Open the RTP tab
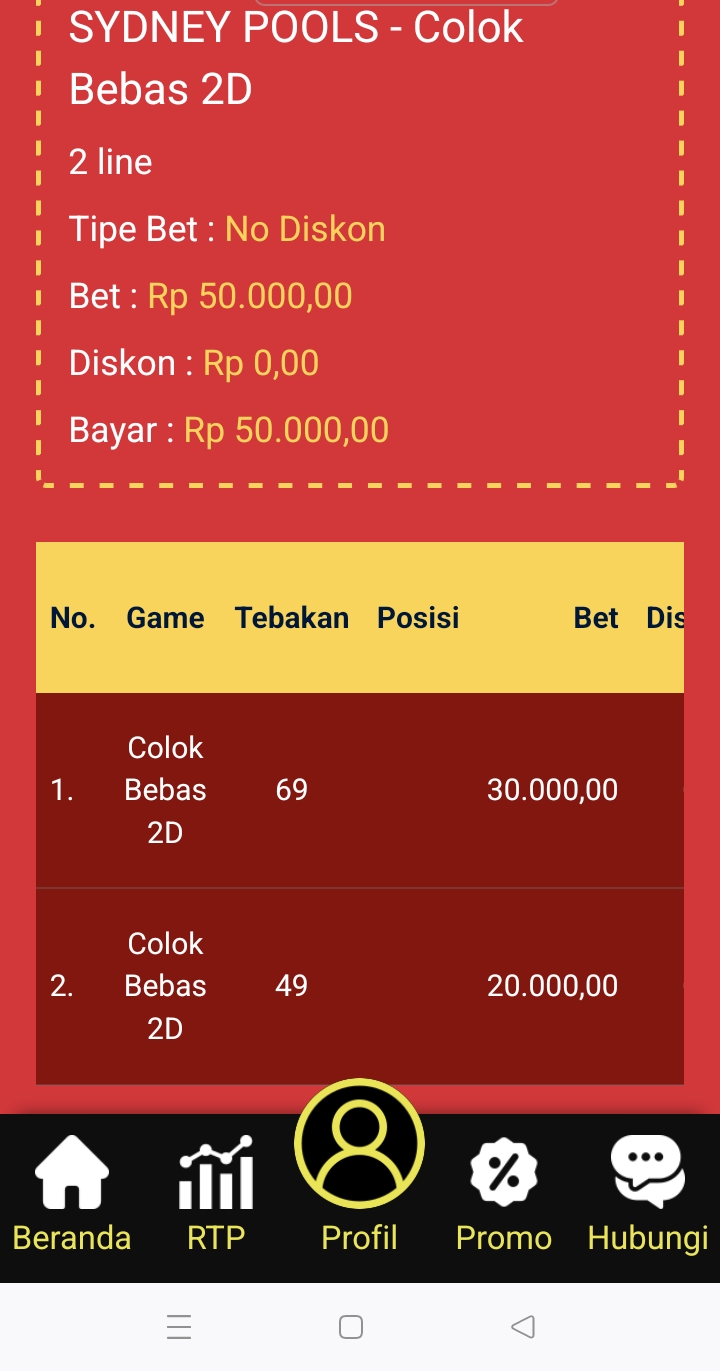Viewport: 720px width, 1371px height. point(216,1195)
